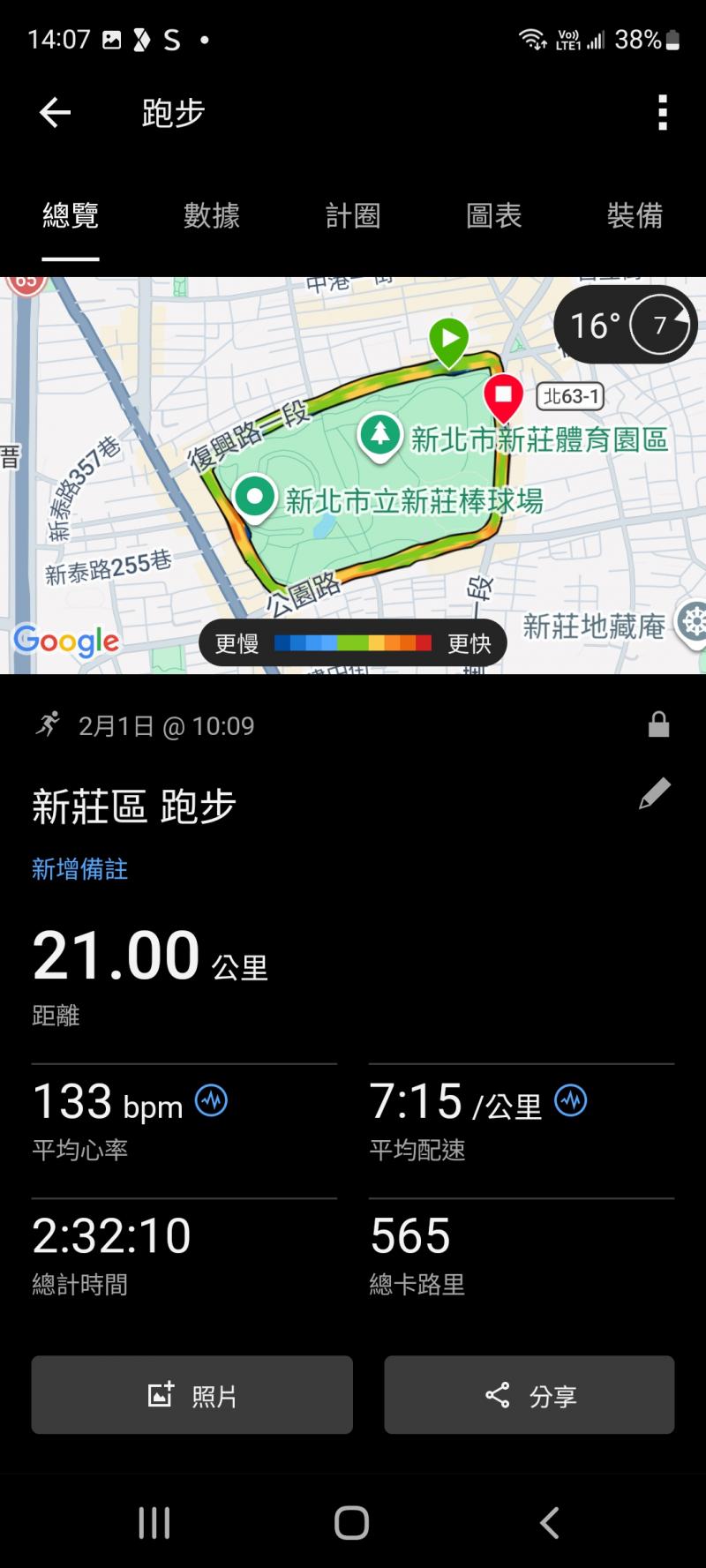Select the 總覽 tab

(x=71, y=216)
